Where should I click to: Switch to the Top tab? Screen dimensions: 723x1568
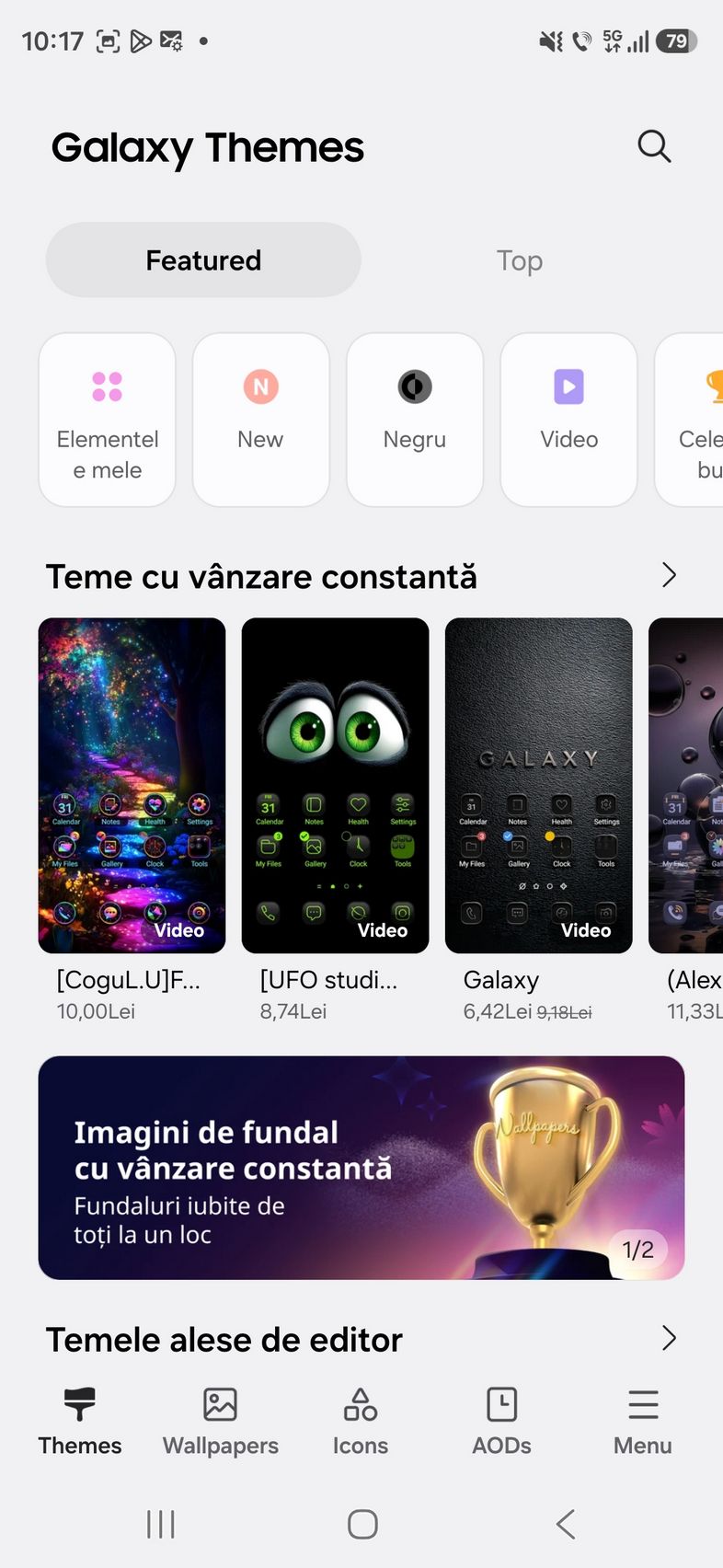coord(520,260)
